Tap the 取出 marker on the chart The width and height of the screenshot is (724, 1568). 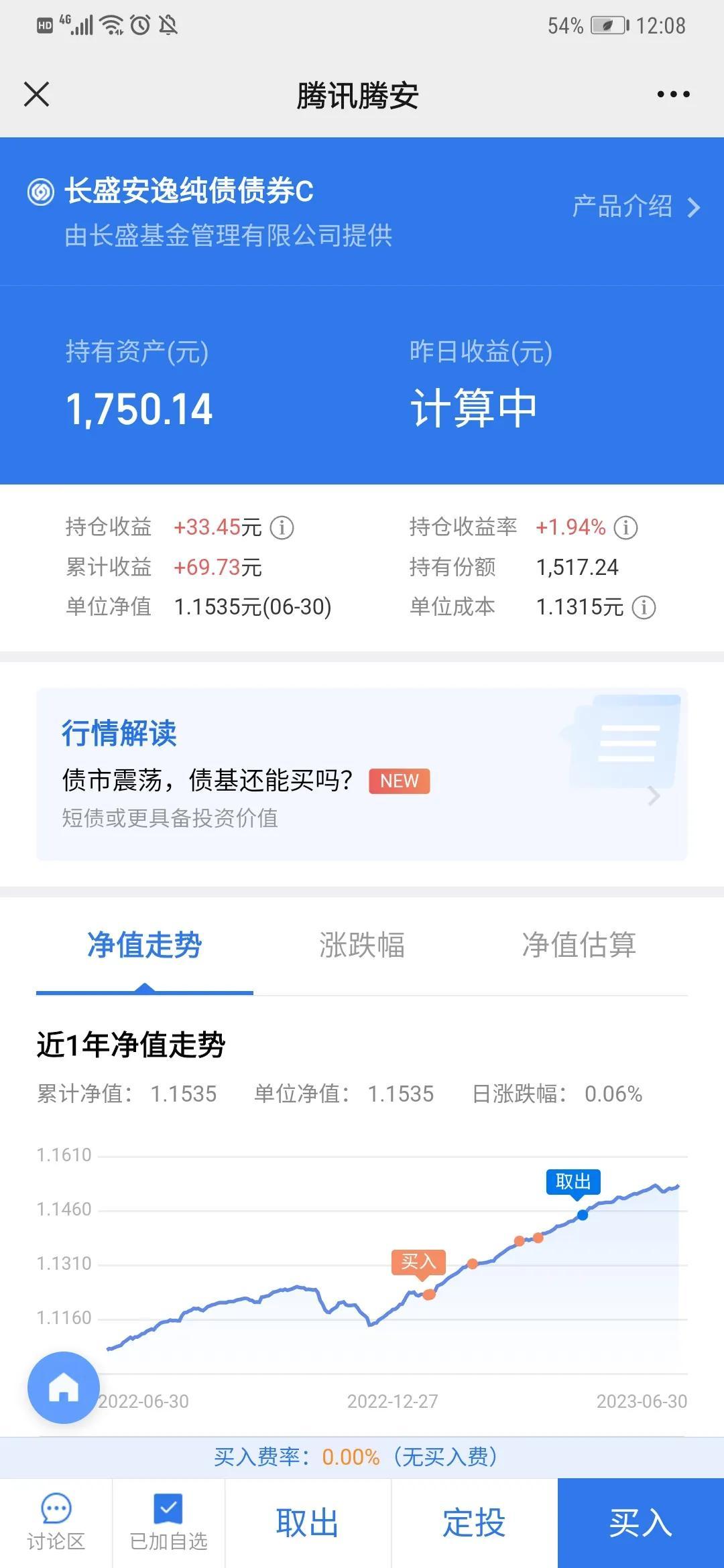click(573, 1183)
